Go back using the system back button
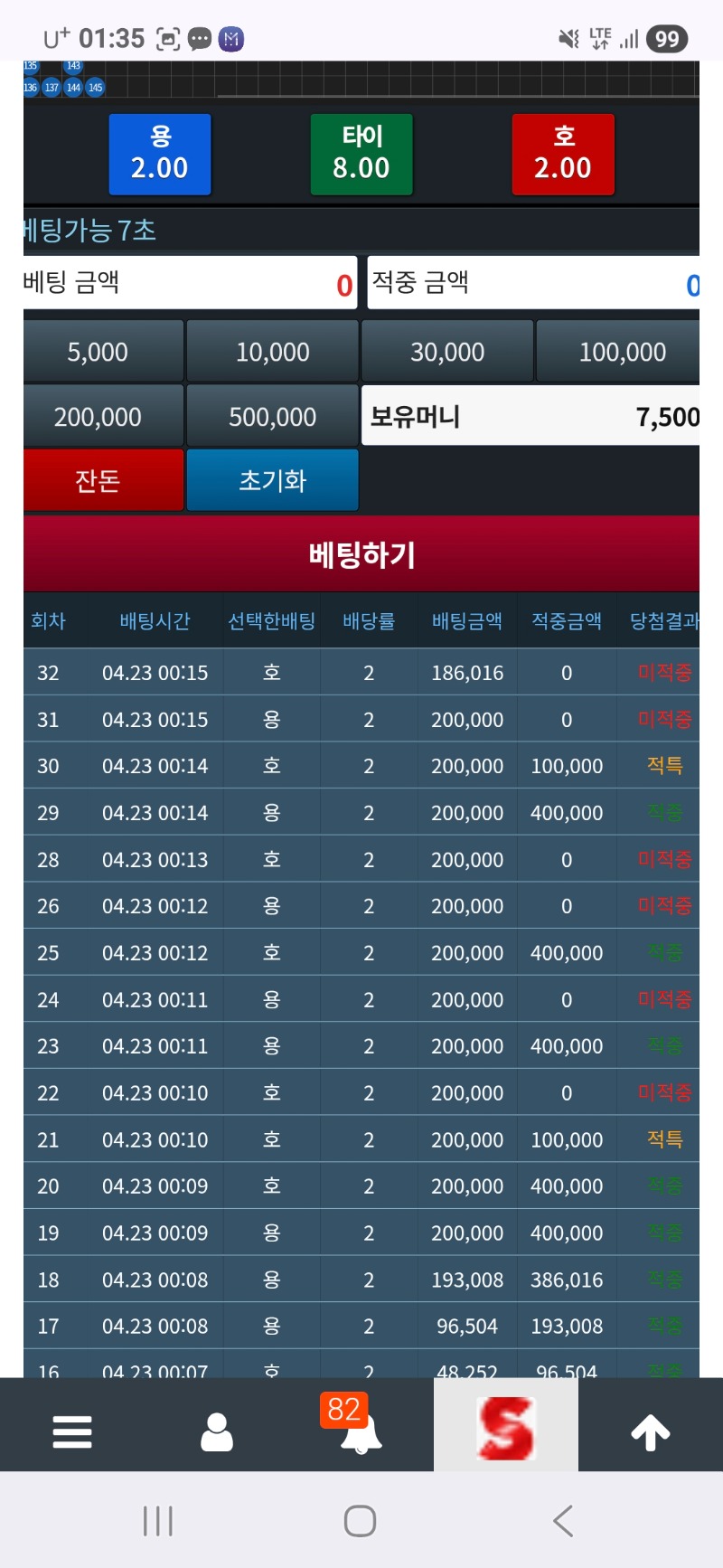This screenshot has width=723, height=1568. [x=563, y=1521]
